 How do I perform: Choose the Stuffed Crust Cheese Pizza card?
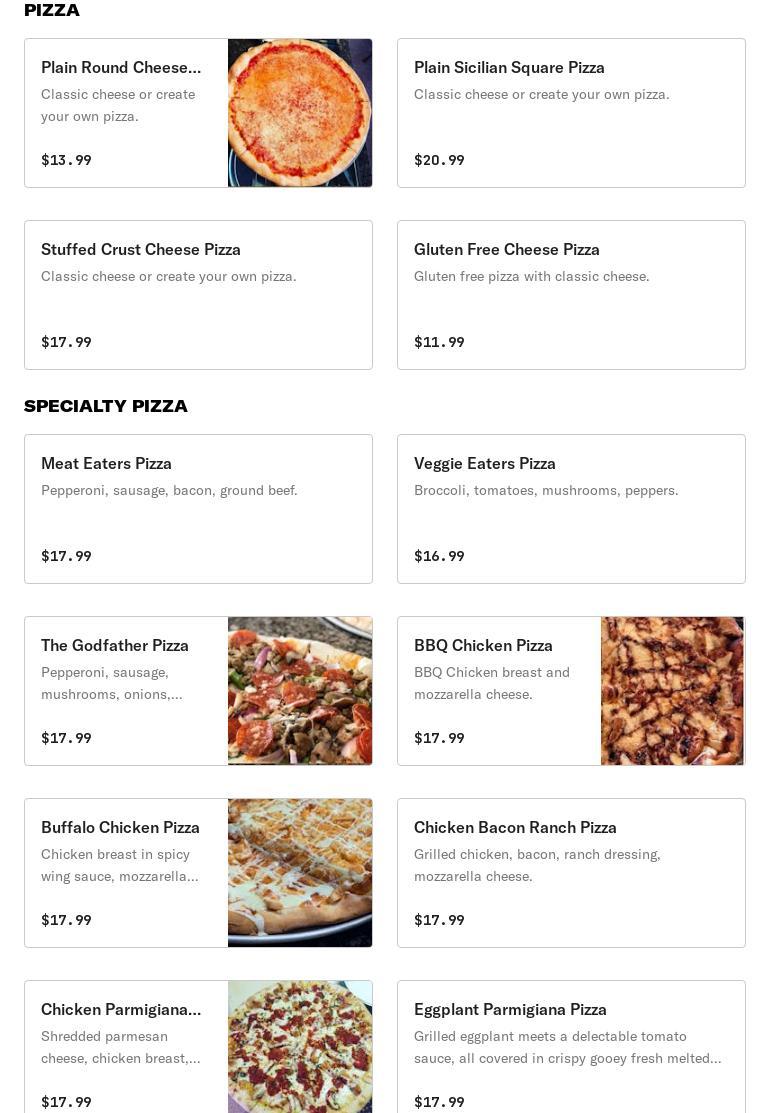[198, 295]
